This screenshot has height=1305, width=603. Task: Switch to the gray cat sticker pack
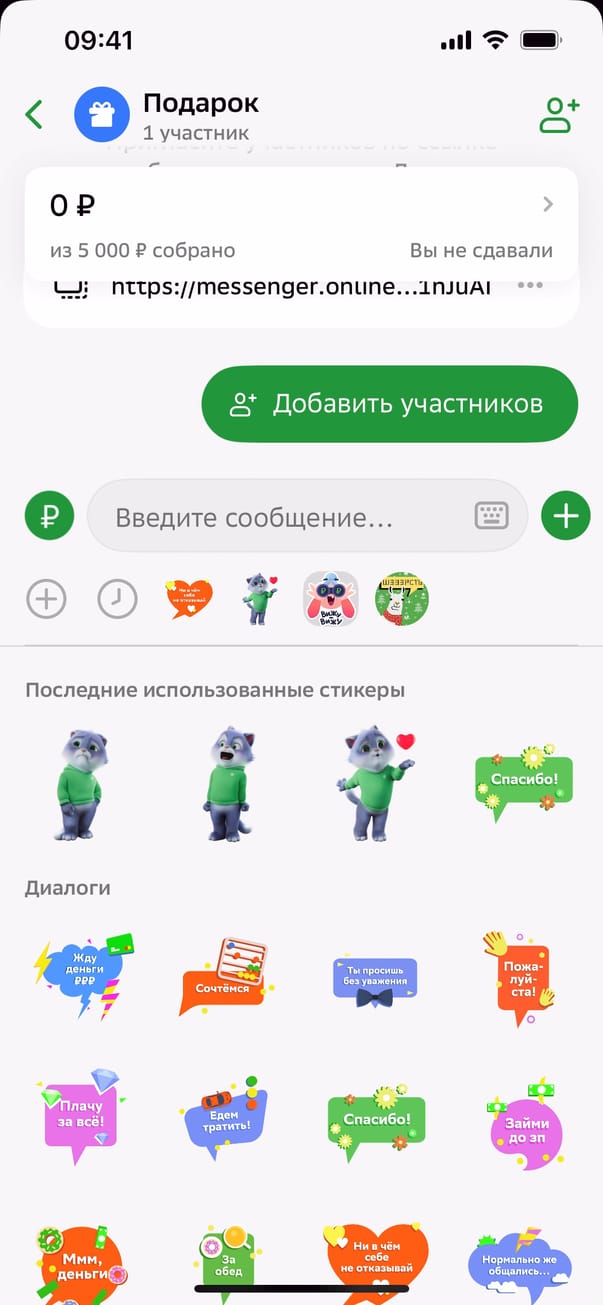pos(260,599)
